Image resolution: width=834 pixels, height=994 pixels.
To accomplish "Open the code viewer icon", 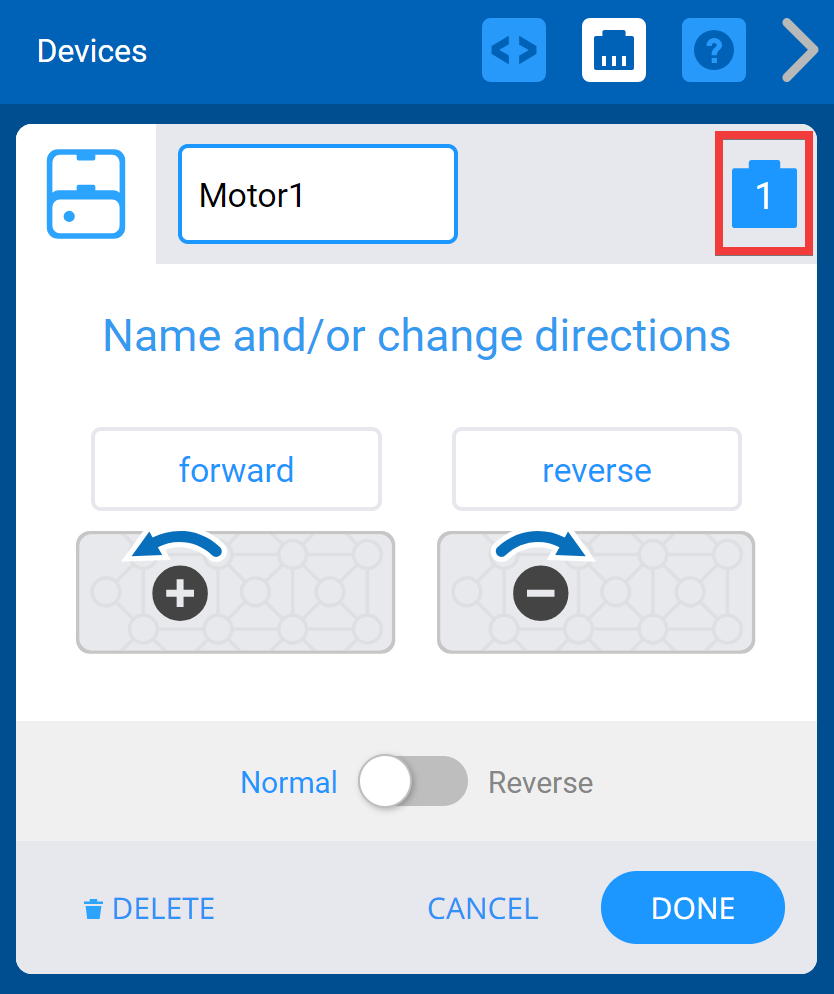I will click(x=514, y=50).
